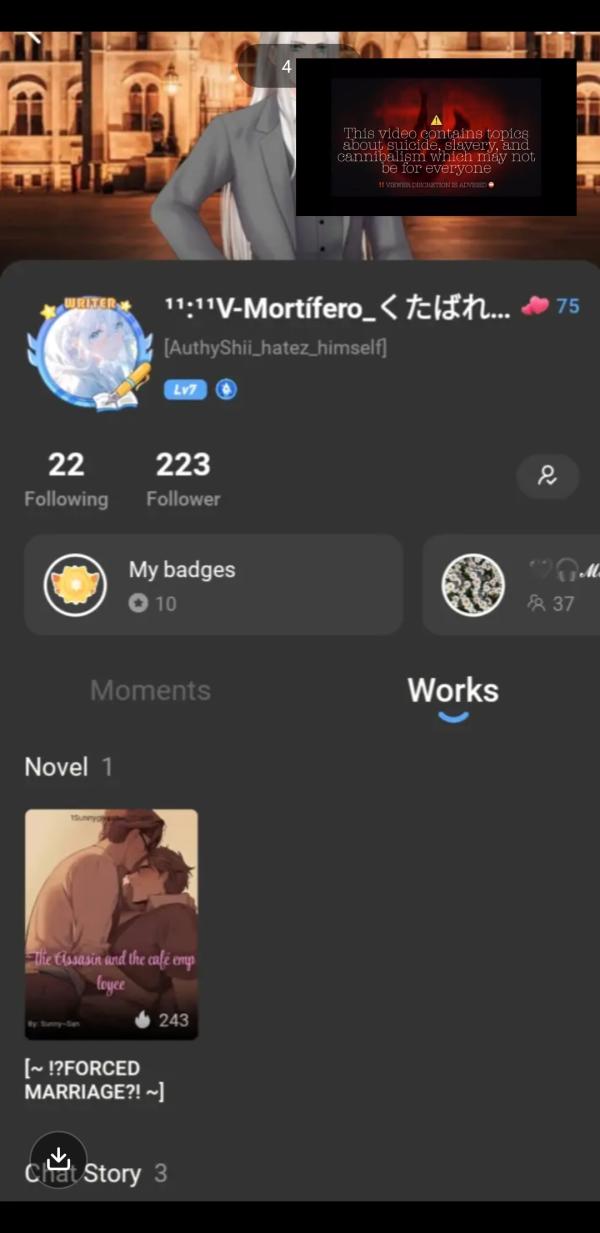Tap the followed-user button beside follower count
600x1233 pixels.
coord(547,476)
